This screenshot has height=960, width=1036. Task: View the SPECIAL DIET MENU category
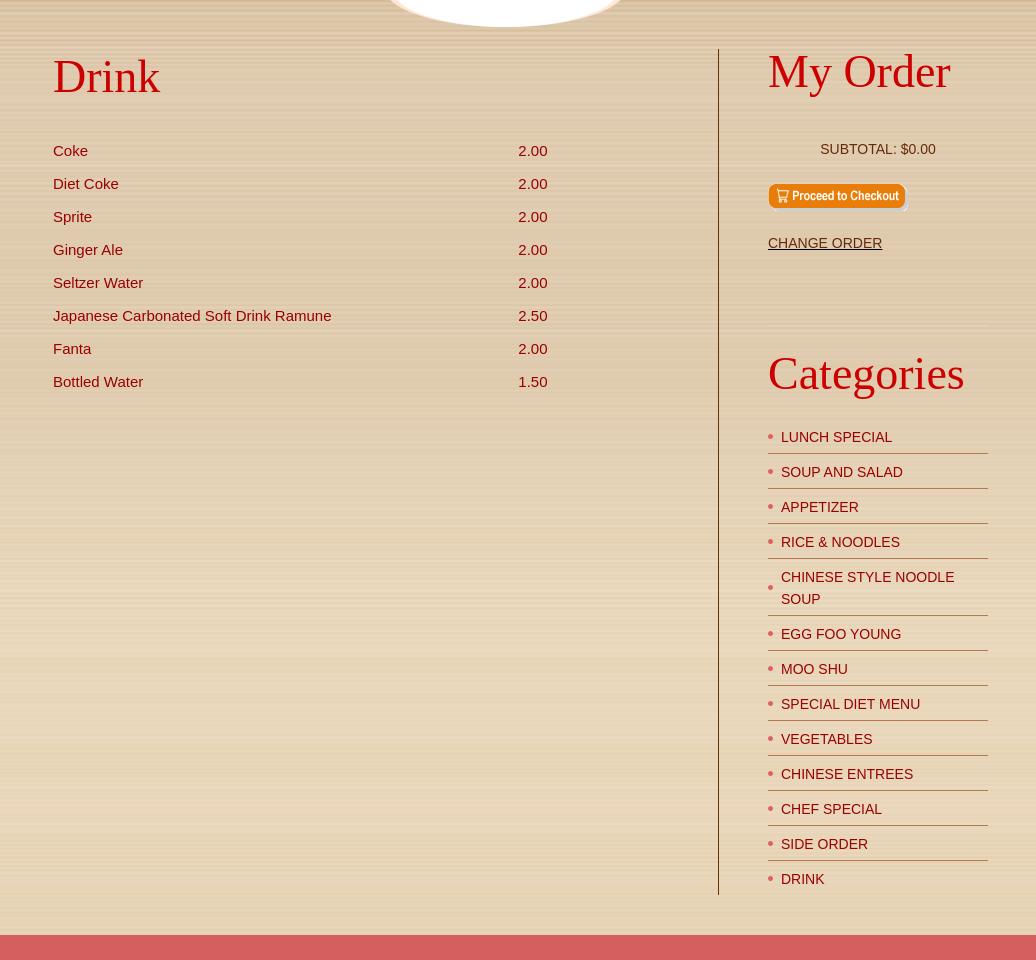click(850, 704)
